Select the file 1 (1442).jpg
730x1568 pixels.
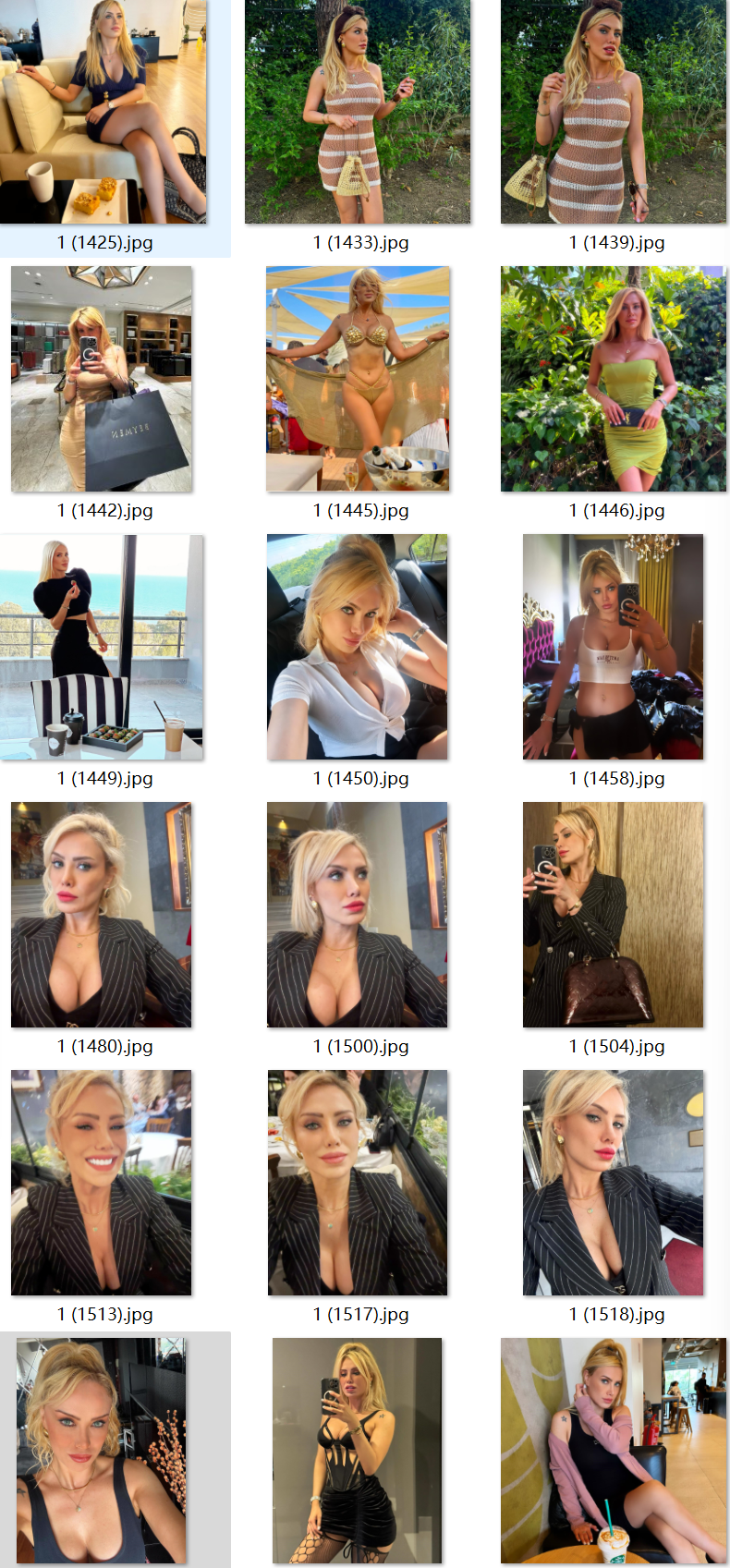102,379
